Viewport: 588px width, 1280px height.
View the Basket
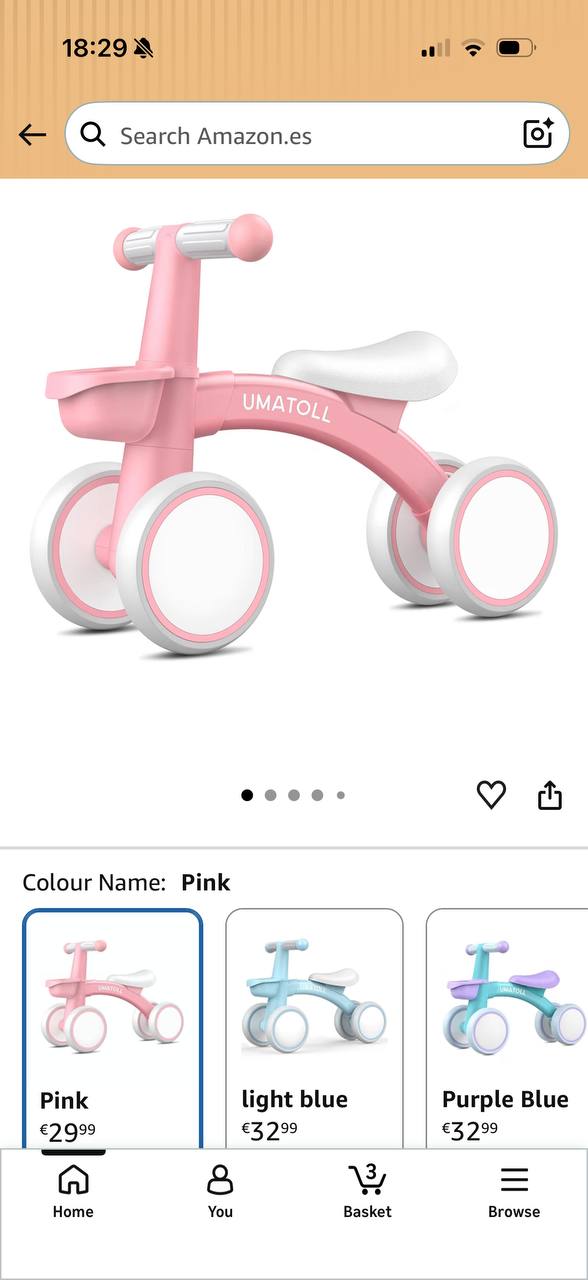click(368, 1192)
